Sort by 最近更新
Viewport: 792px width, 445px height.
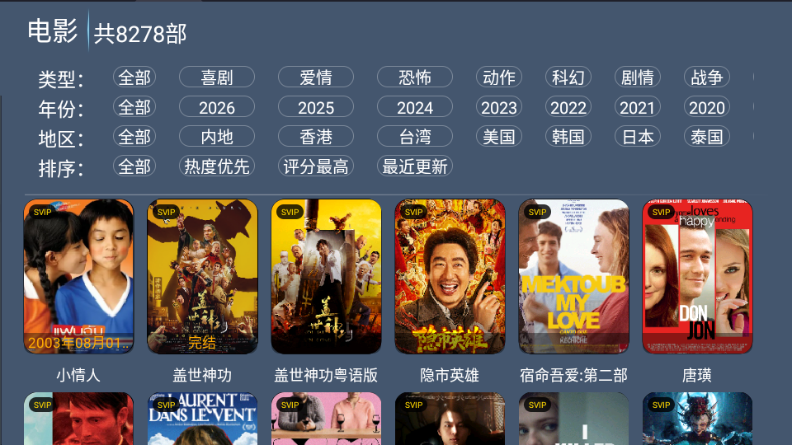(414, 166)
